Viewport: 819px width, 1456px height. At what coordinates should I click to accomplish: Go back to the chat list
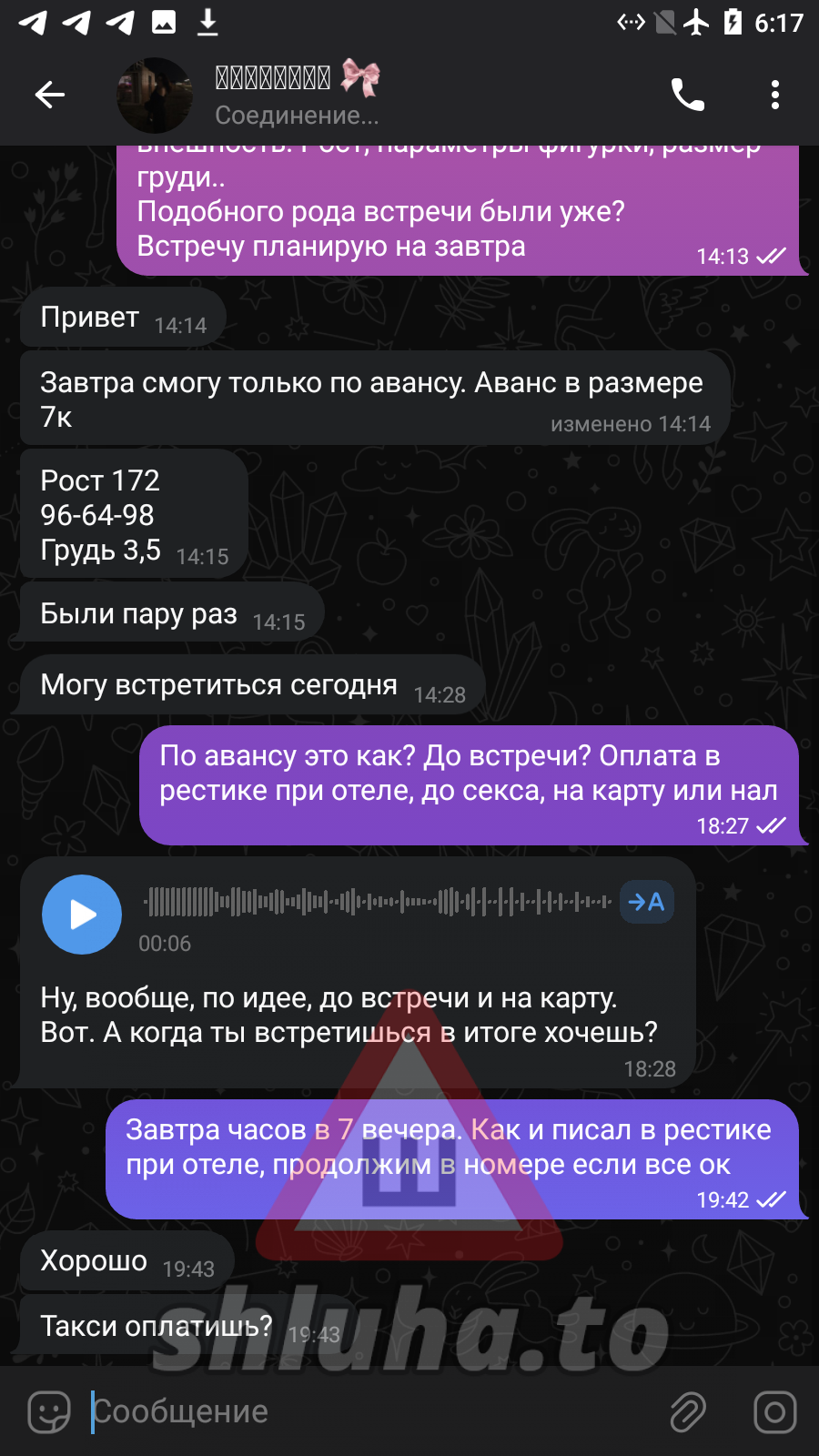click(x=50, y=95)
